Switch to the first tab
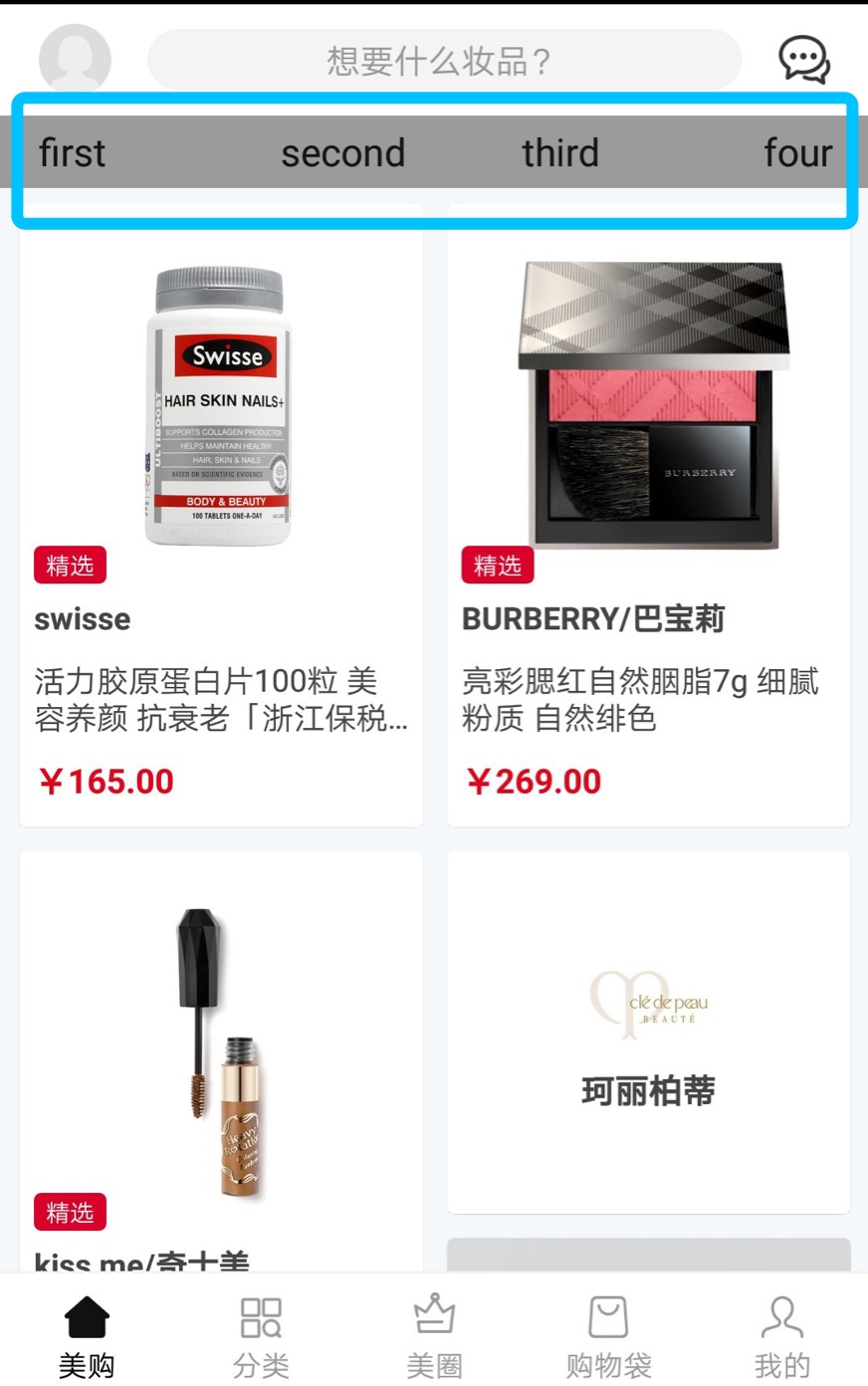Viewport: 868px width, 1386px height. 72,152
